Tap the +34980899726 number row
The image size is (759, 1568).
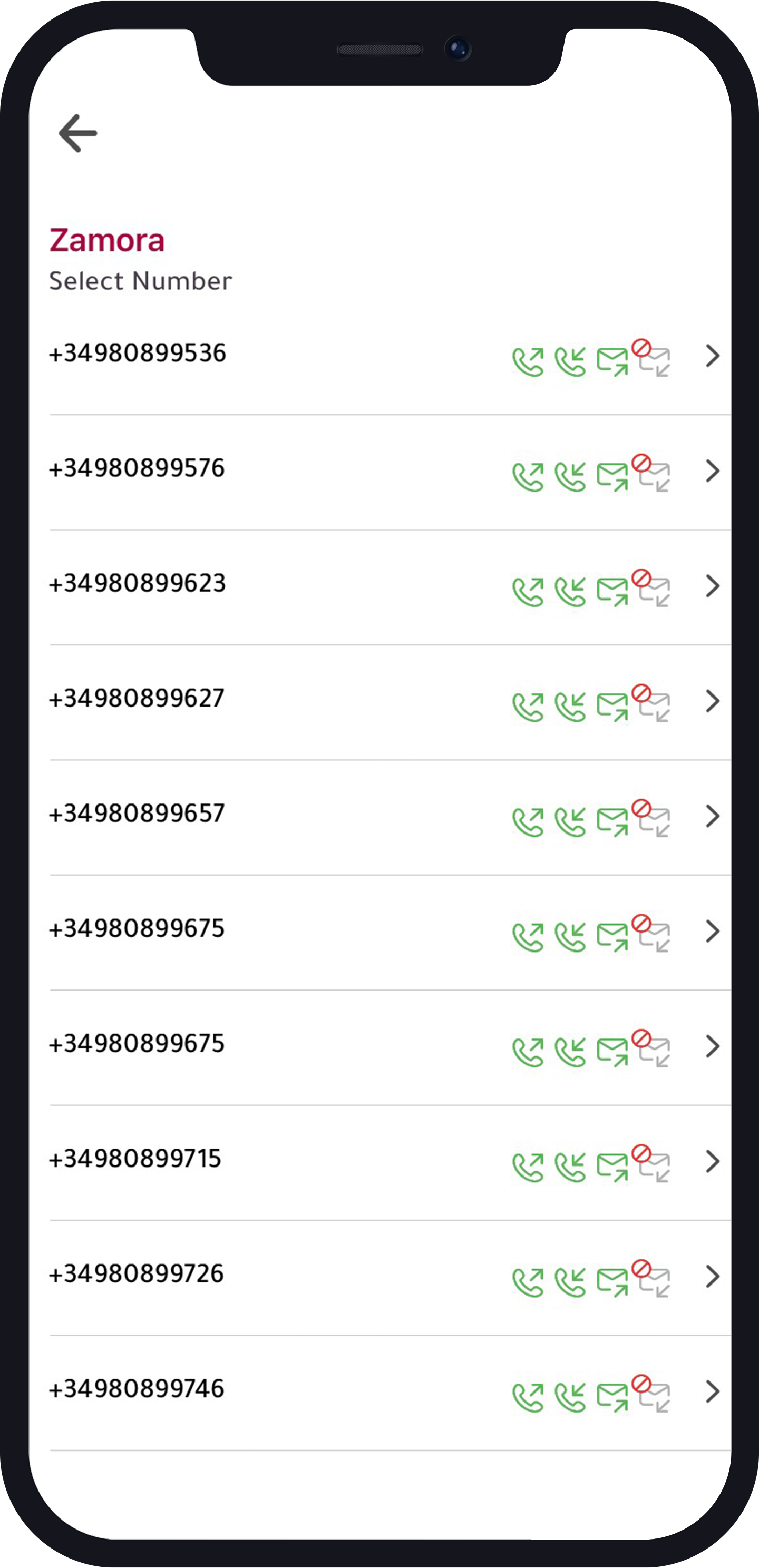pos(137,1274)
